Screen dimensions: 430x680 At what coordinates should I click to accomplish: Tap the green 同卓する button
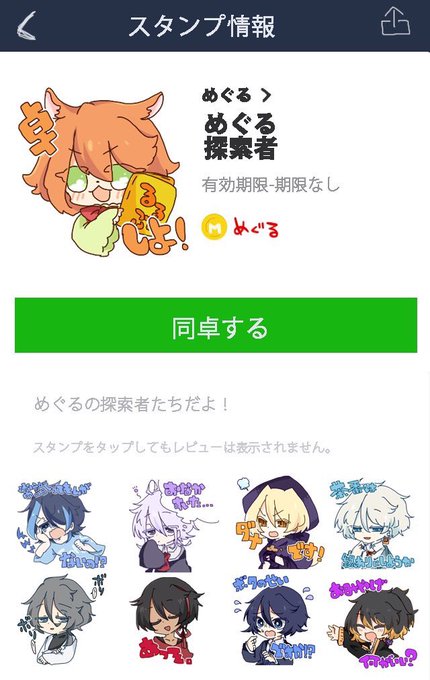point(216,325)
